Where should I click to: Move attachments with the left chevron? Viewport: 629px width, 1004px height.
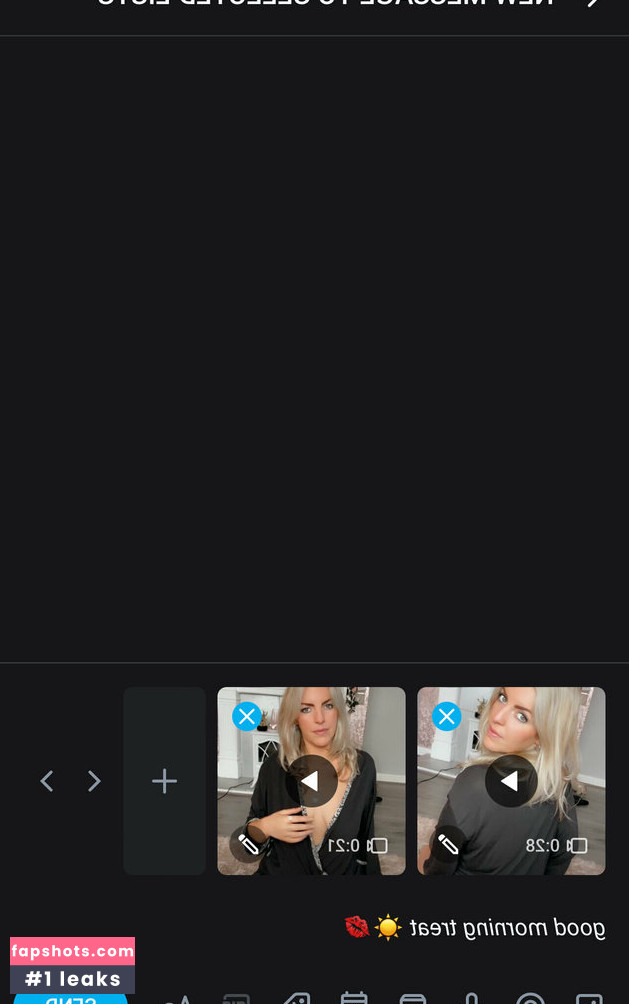(46, 781)
